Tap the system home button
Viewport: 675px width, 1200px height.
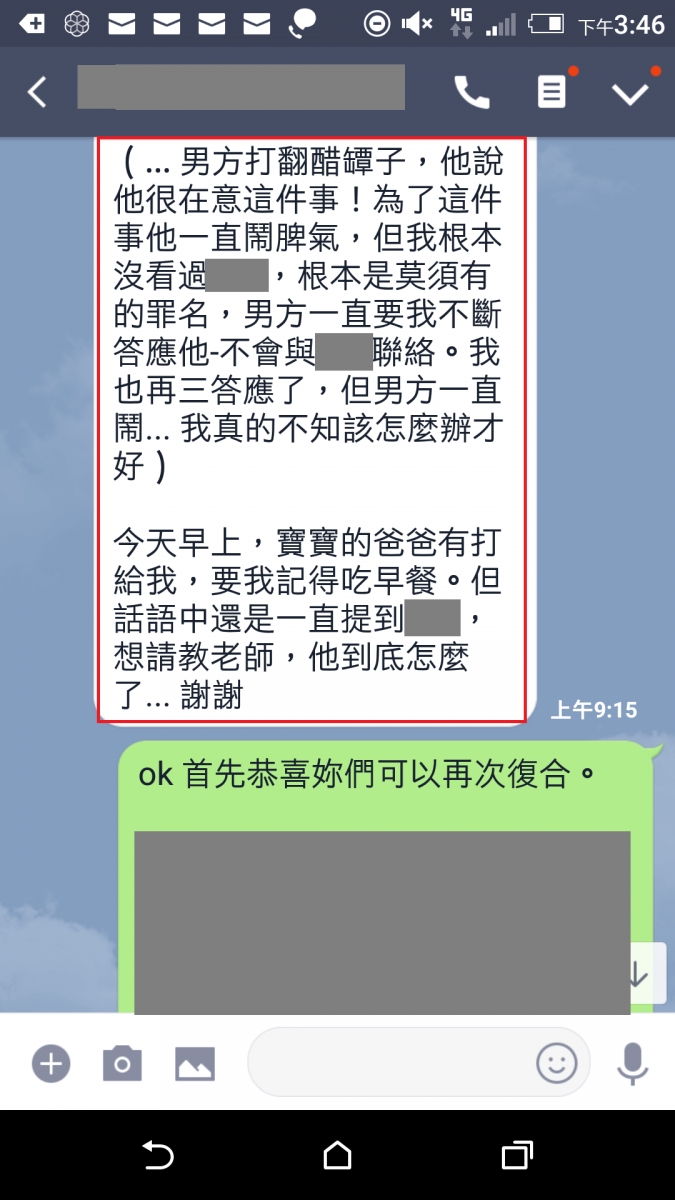tap(338, 1156)
